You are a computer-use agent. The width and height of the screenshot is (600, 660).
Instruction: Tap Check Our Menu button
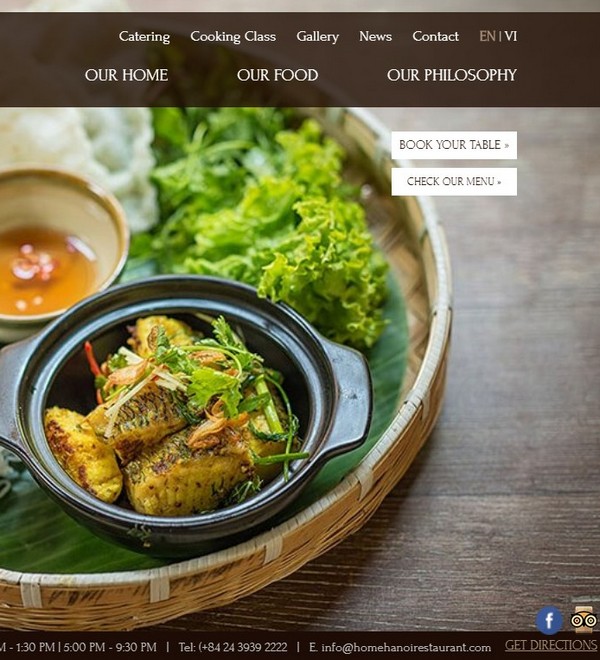pos(454,182)
